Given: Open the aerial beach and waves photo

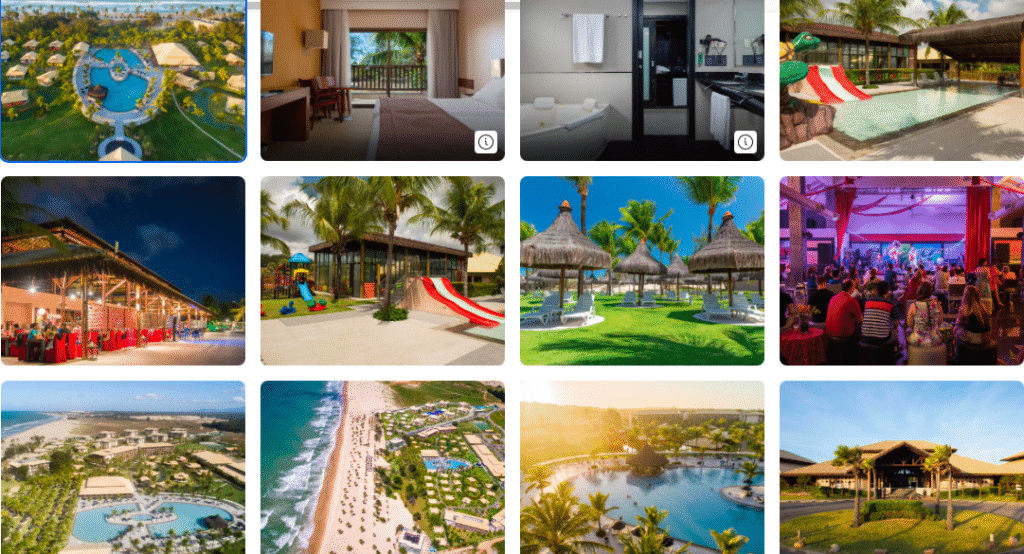Looking at the screenshot, I should [x=382, y=467].
